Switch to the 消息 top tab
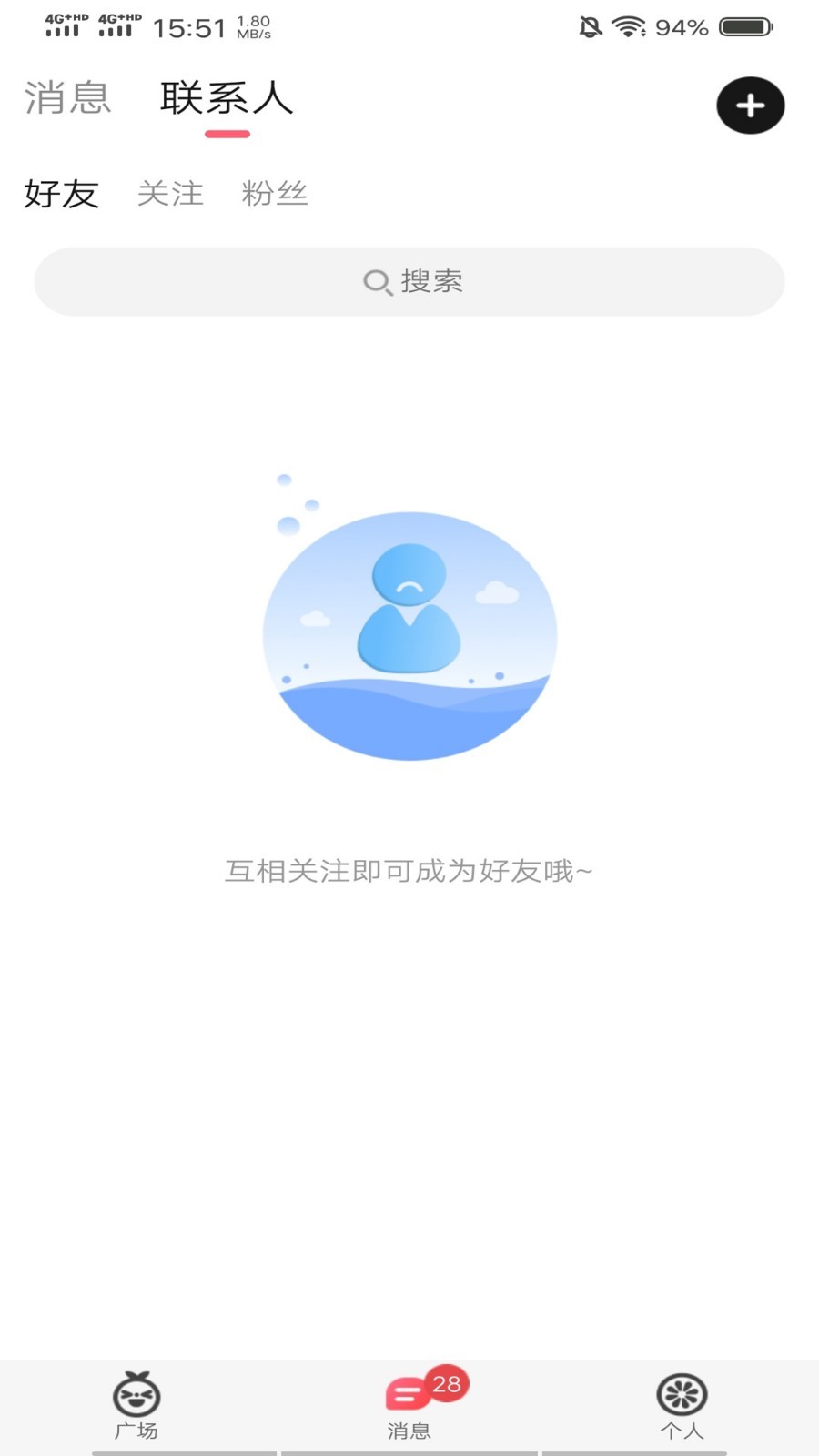 tap(67, 98)
